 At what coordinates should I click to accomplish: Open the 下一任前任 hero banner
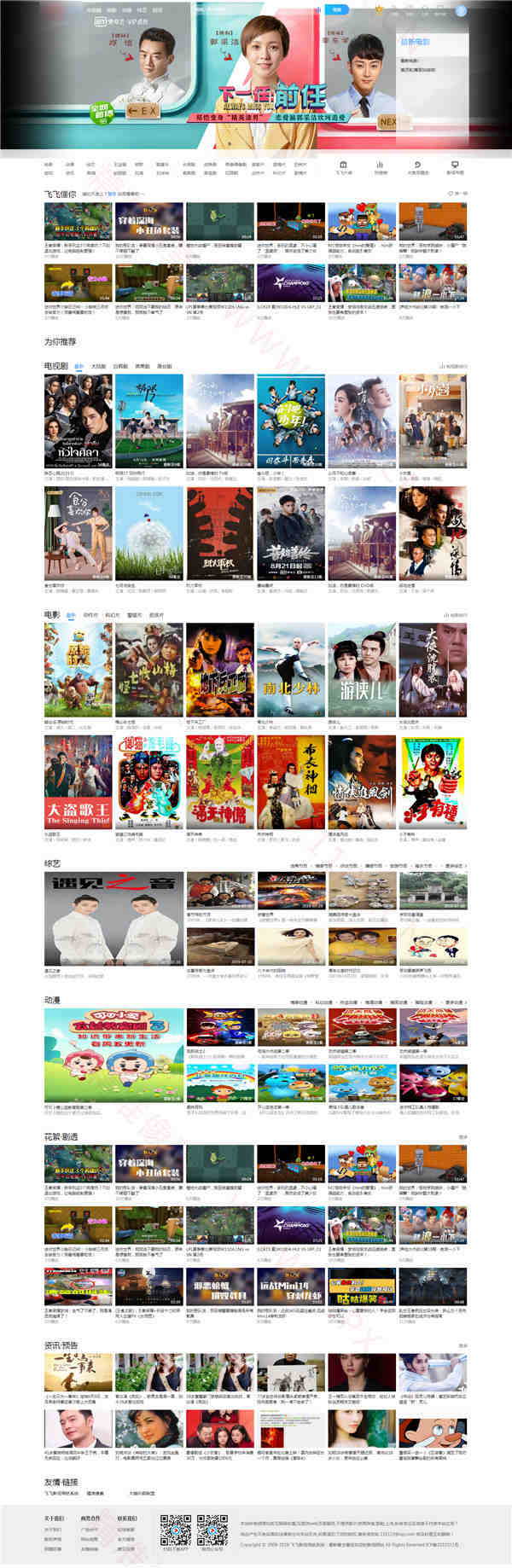(256, 77)
